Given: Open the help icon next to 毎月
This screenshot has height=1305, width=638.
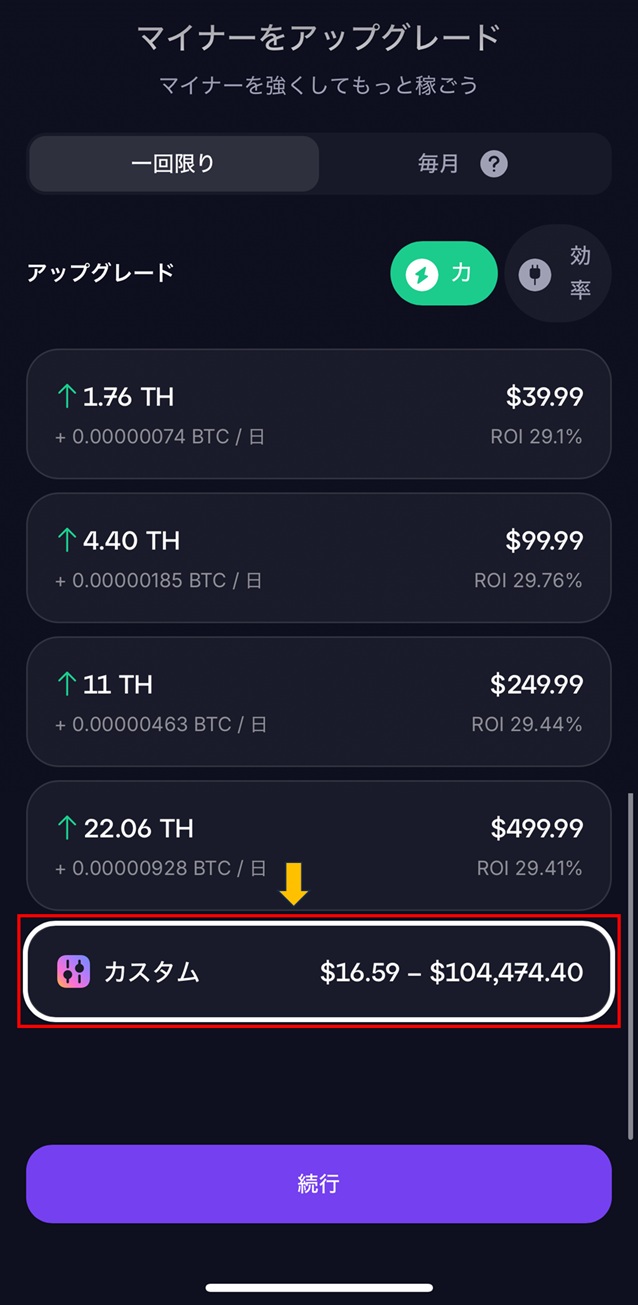Looking at the screenshot, I should click(x=494, y=164).
